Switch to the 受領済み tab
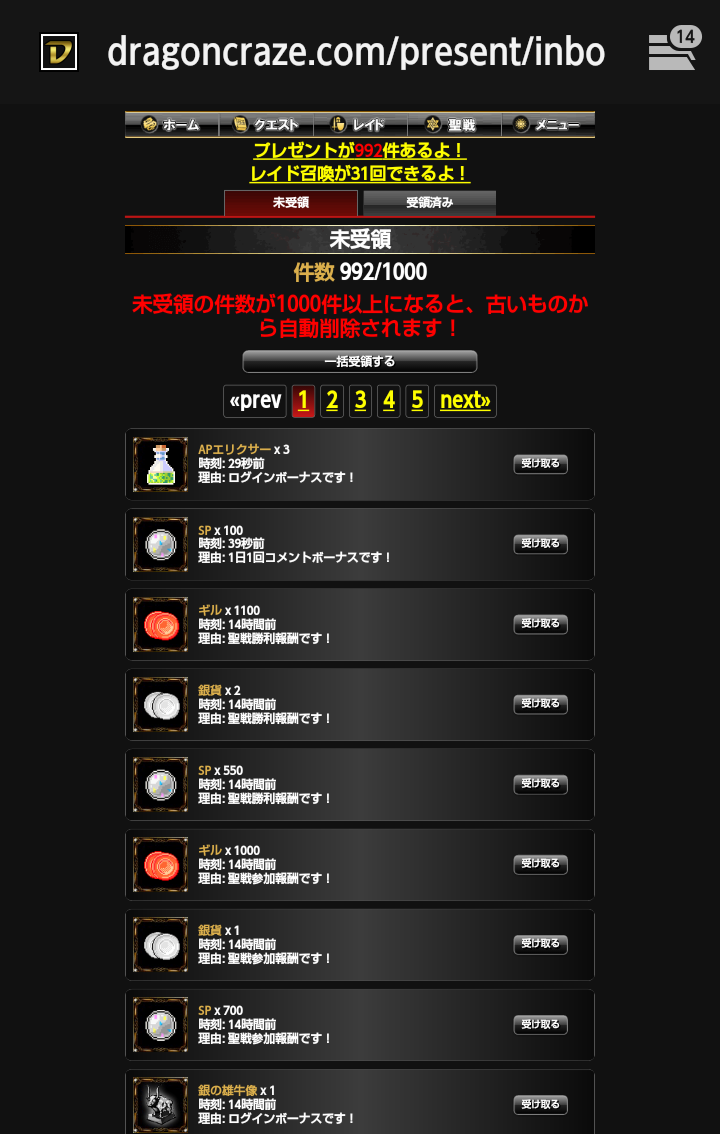Screen dimensions: 720x1134 pyautogui.click(x=430, y=203)
